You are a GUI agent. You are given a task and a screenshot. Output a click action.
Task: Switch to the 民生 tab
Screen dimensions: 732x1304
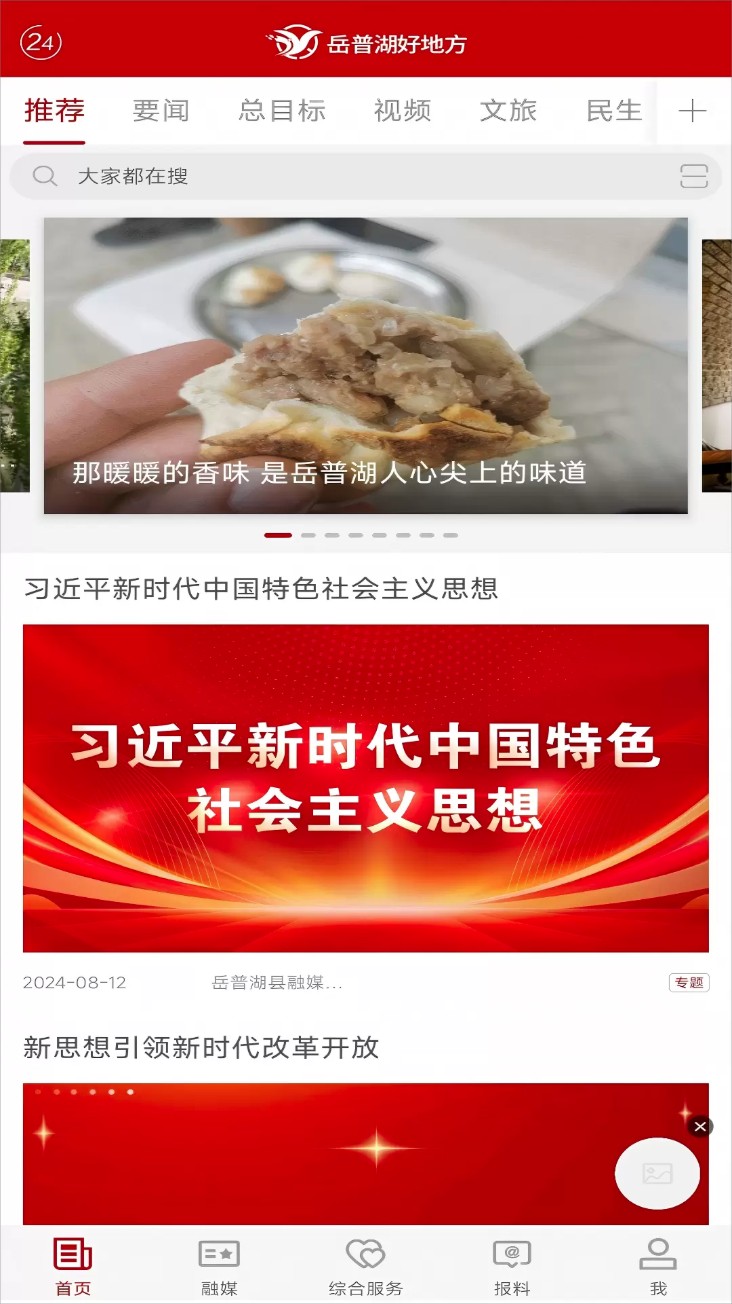coord(613,110)
